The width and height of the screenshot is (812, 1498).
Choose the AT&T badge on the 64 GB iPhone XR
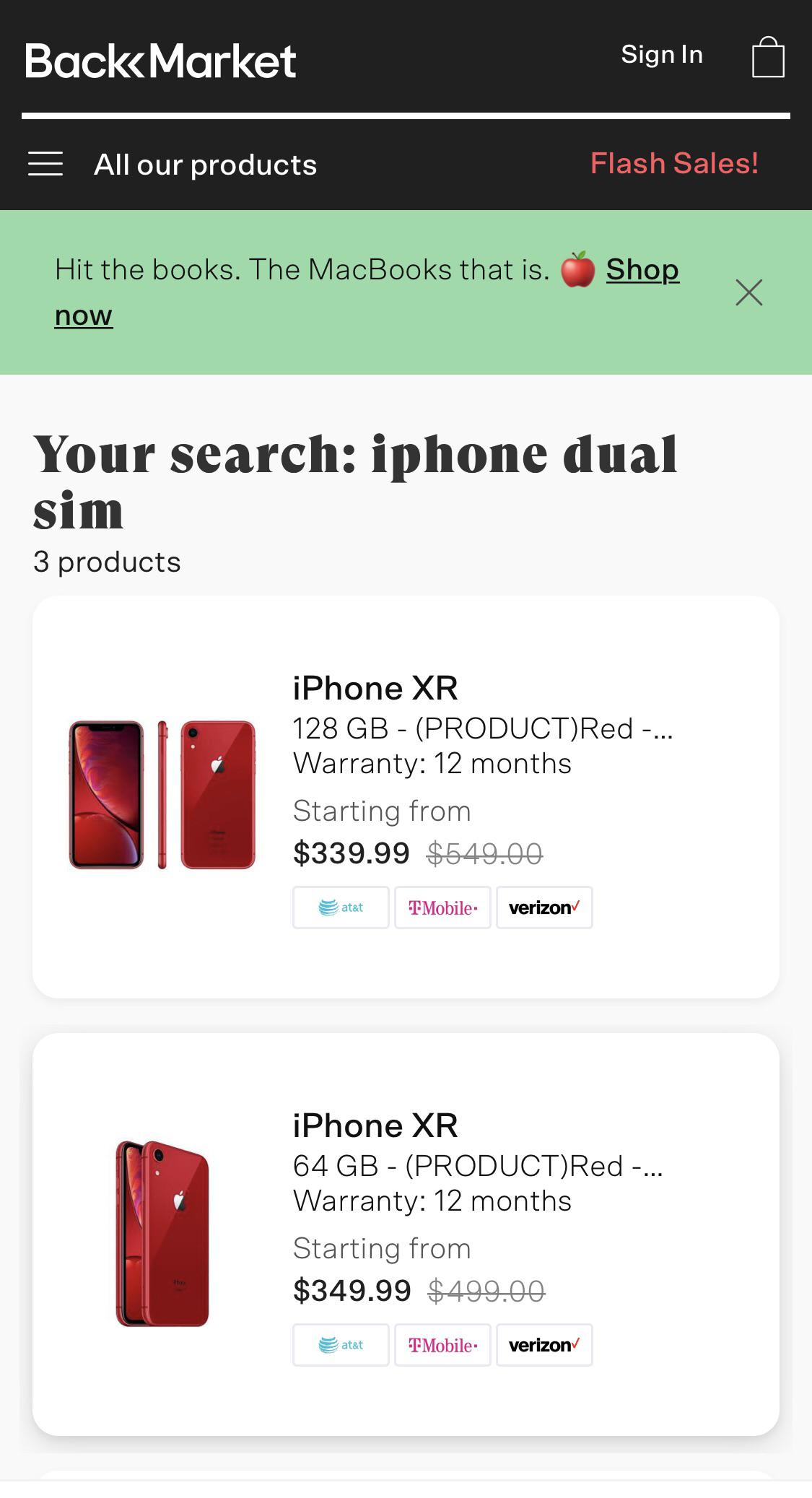(340, 1344)
